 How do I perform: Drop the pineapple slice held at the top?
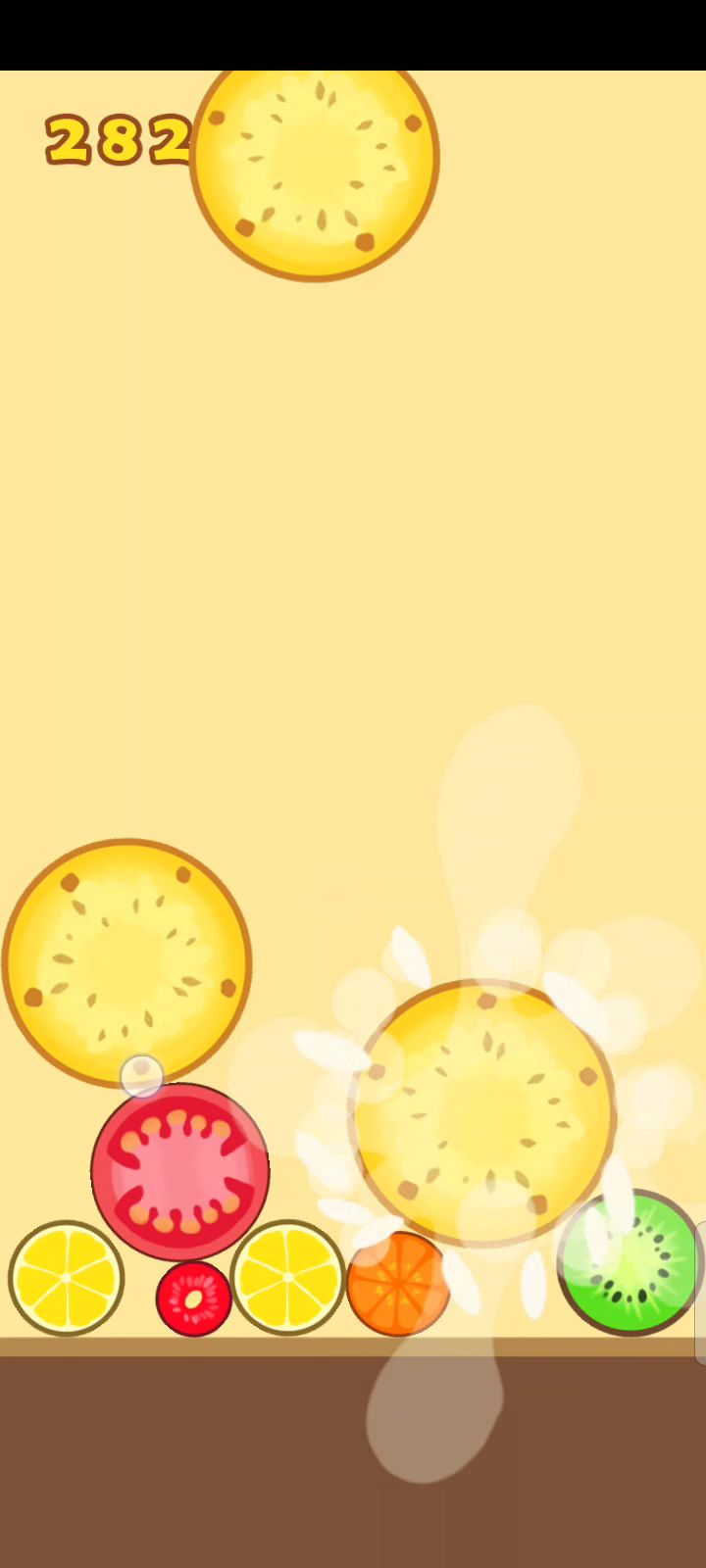(x=315, y=162)
